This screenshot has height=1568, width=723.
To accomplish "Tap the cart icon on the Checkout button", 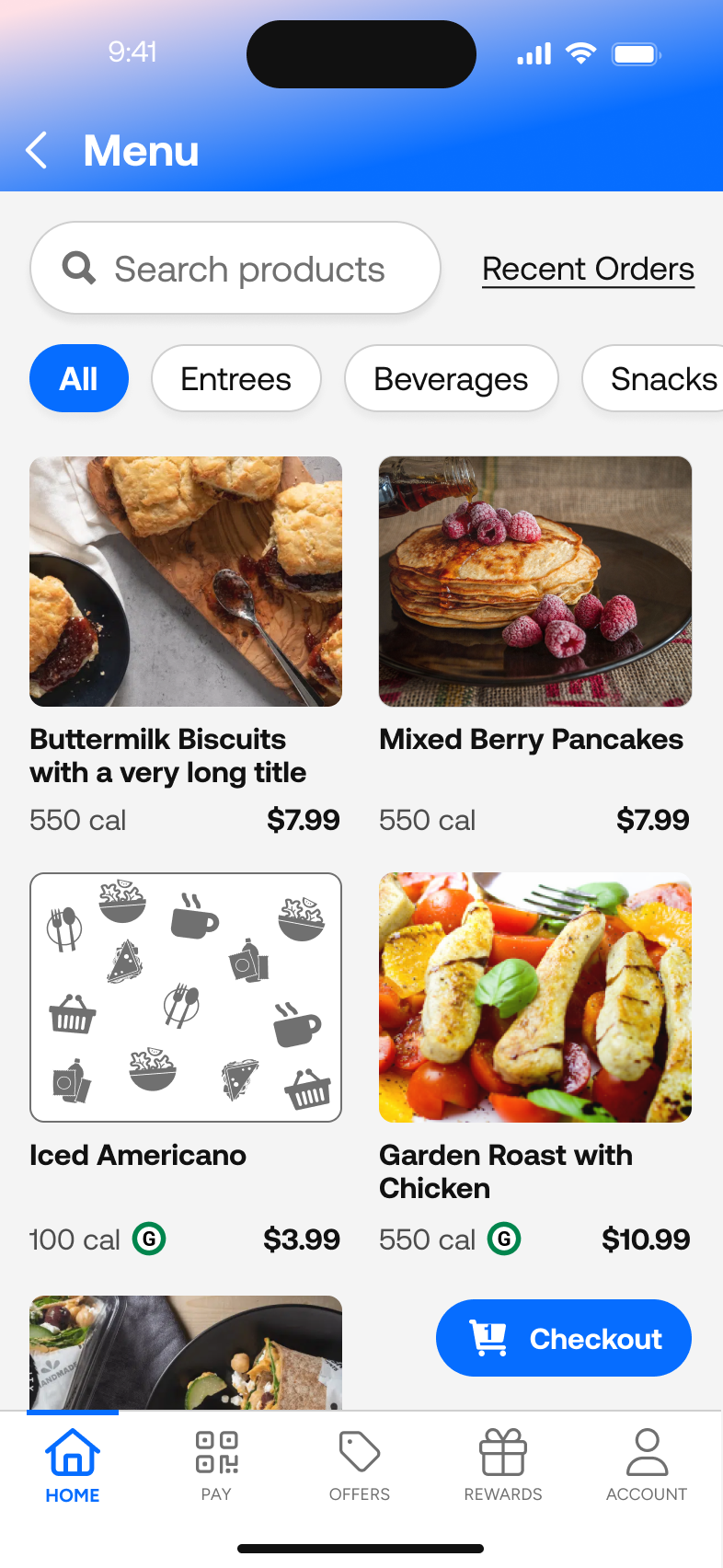I will pos(489,1337).
